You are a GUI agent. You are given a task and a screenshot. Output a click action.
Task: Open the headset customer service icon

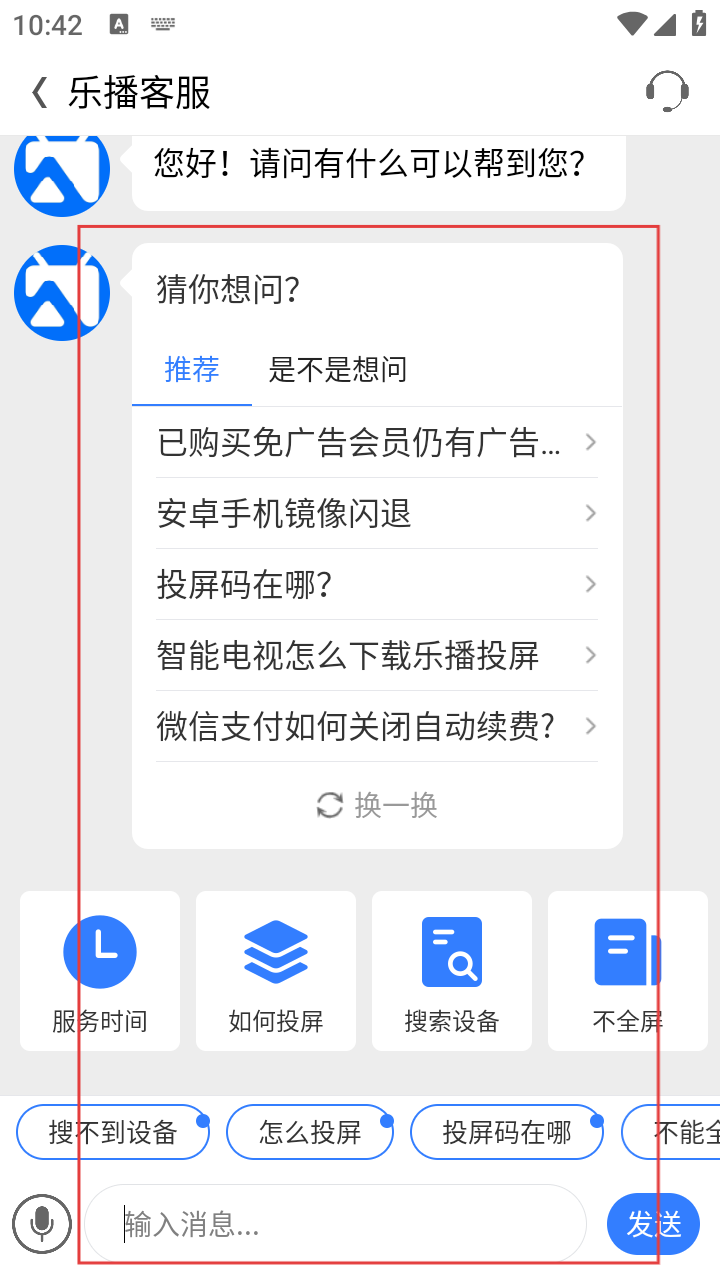666,92
